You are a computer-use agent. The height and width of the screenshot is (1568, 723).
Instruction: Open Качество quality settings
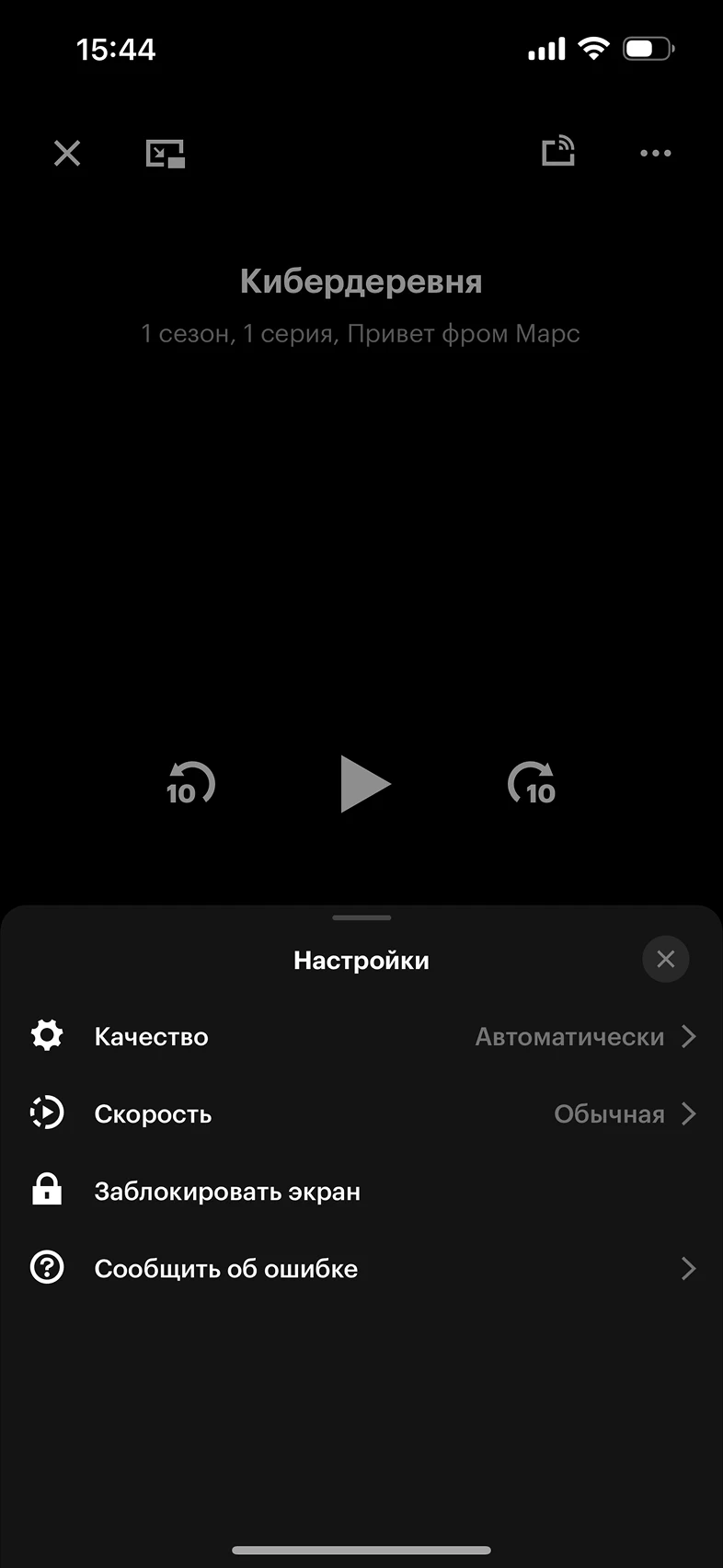(361, 1036)
